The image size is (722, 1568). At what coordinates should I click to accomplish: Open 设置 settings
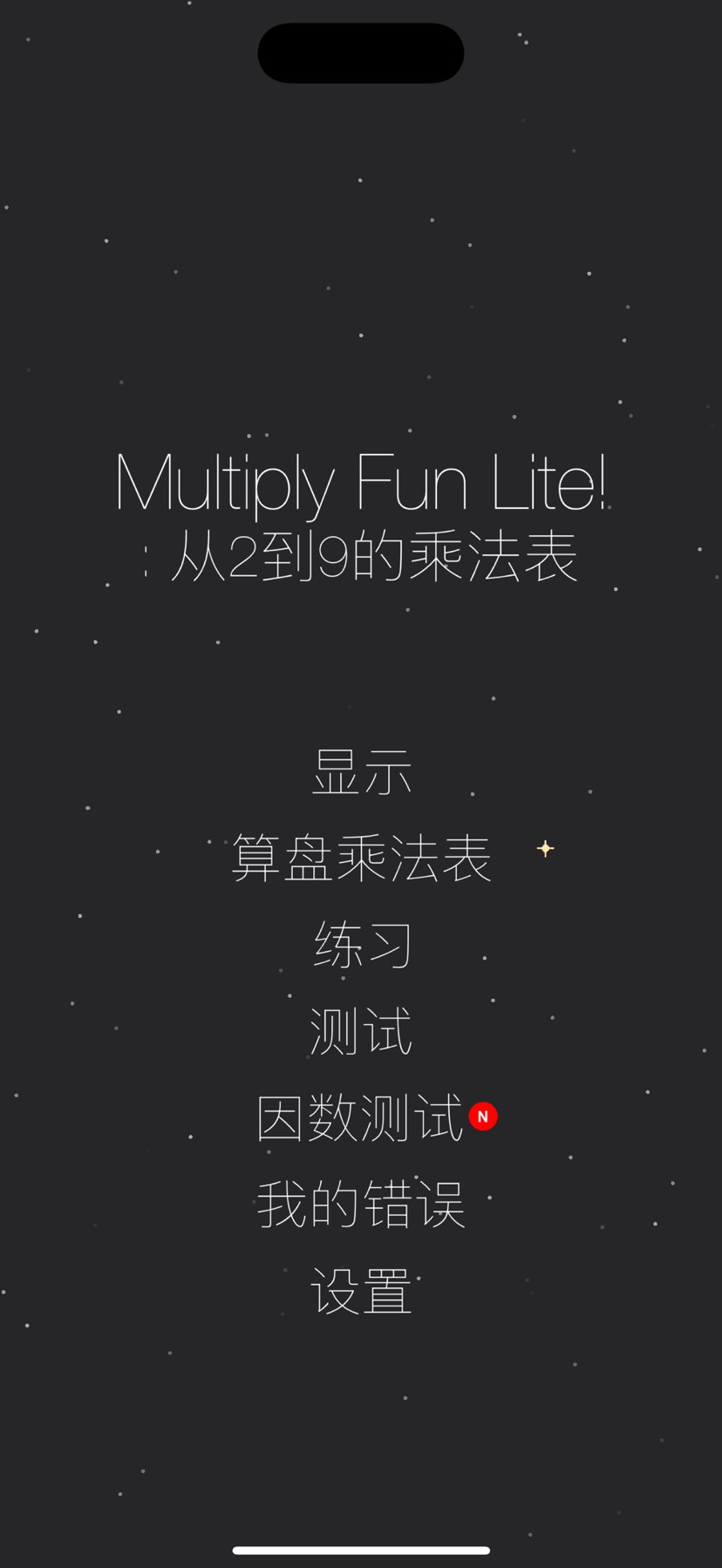click(x=361, y=1291)
